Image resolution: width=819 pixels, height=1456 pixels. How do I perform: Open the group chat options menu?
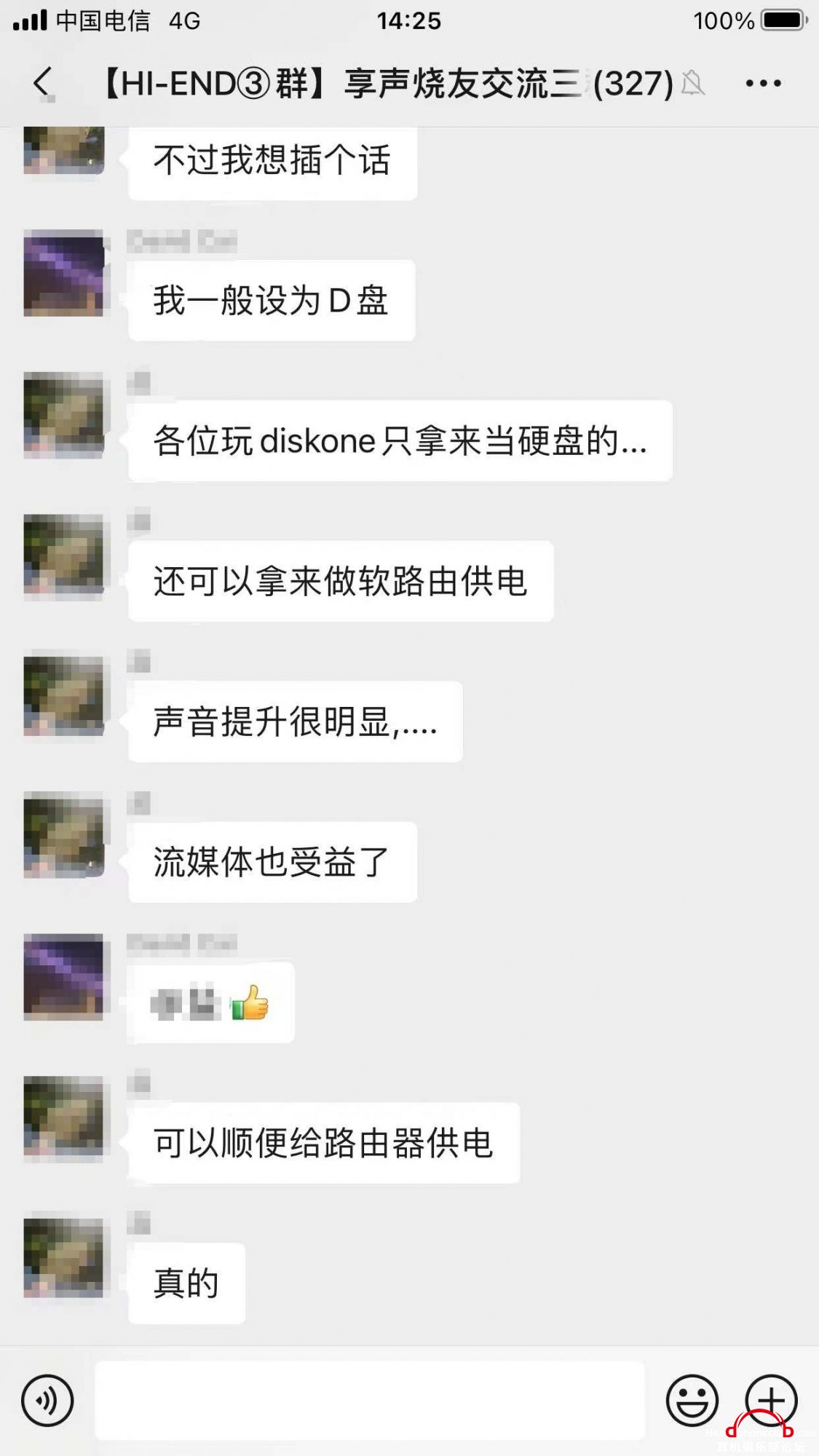[x=763, y=84]
